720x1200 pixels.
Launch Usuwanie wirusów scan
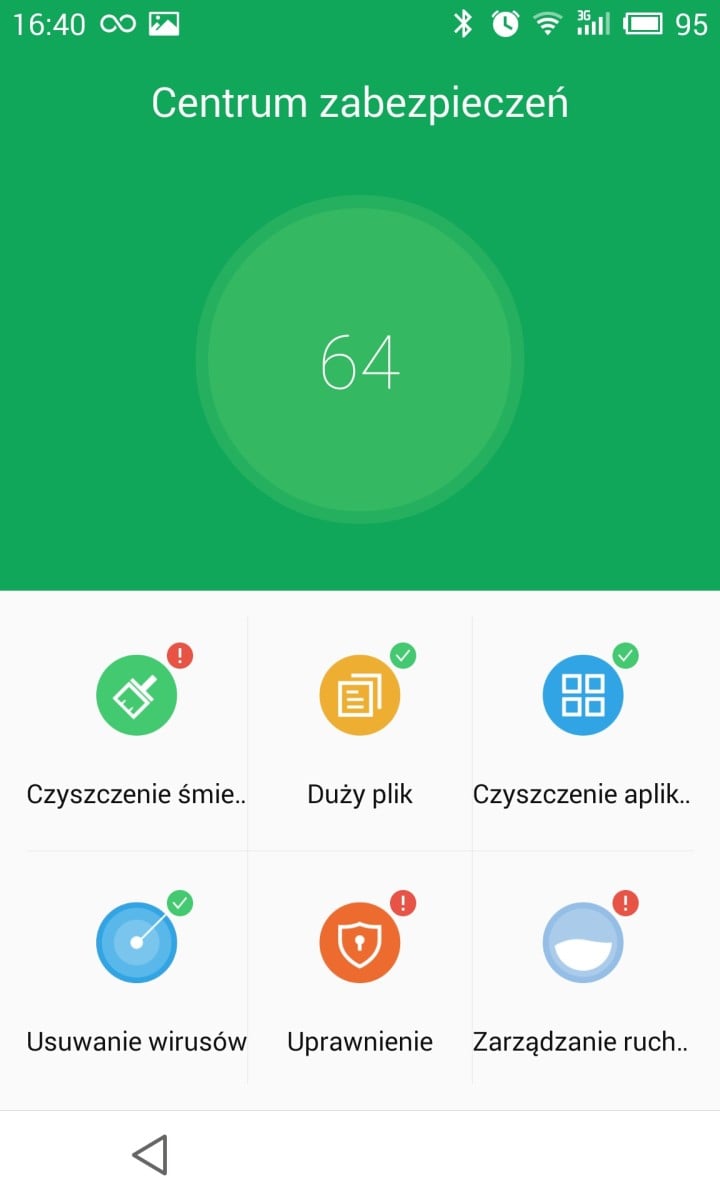click(x=137, y=943)
